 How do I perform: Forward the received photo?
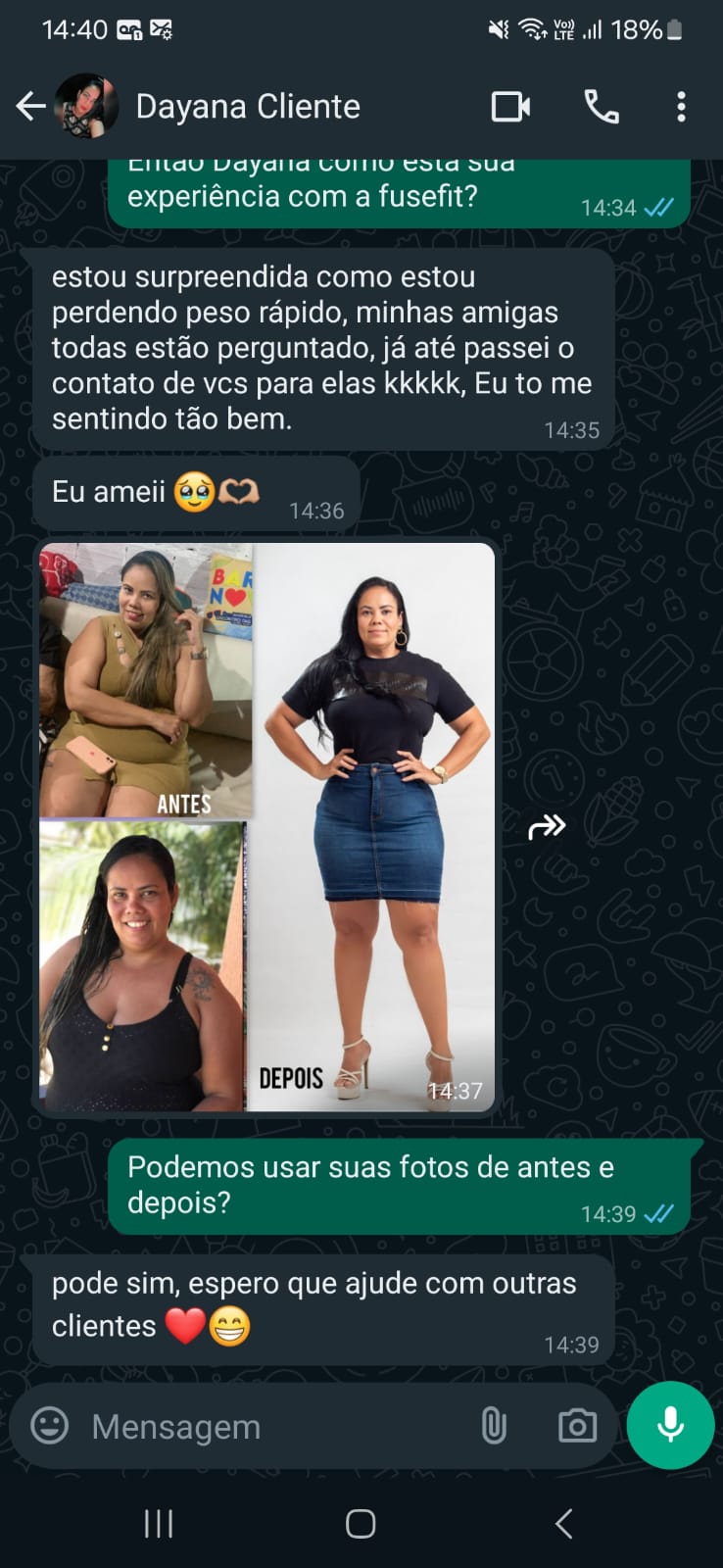click(547, 827)
